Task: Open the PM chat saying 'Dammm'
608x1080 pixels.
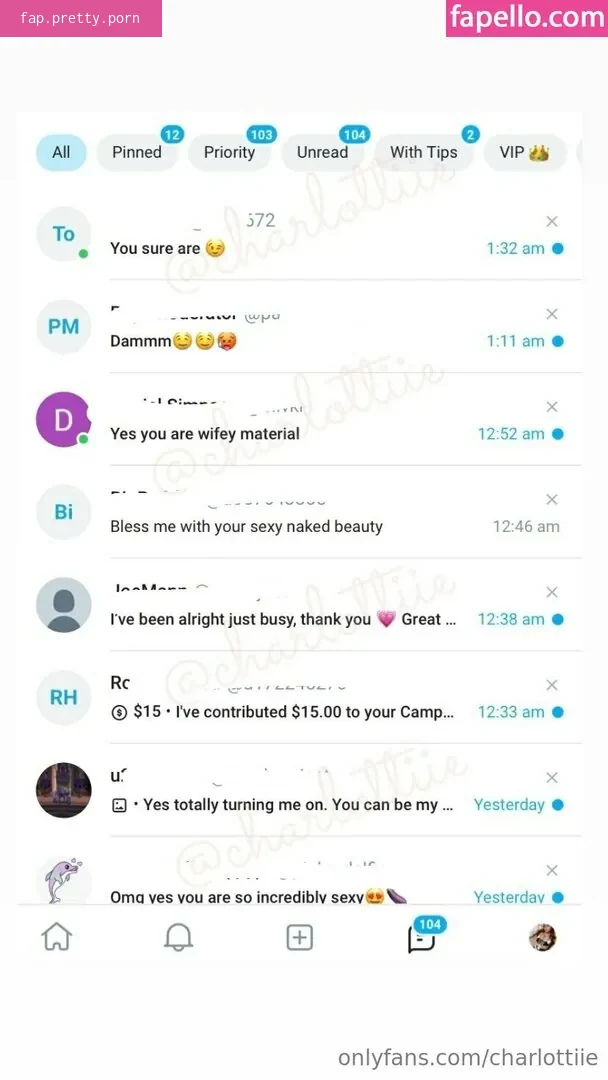Action: coord(300,327)
